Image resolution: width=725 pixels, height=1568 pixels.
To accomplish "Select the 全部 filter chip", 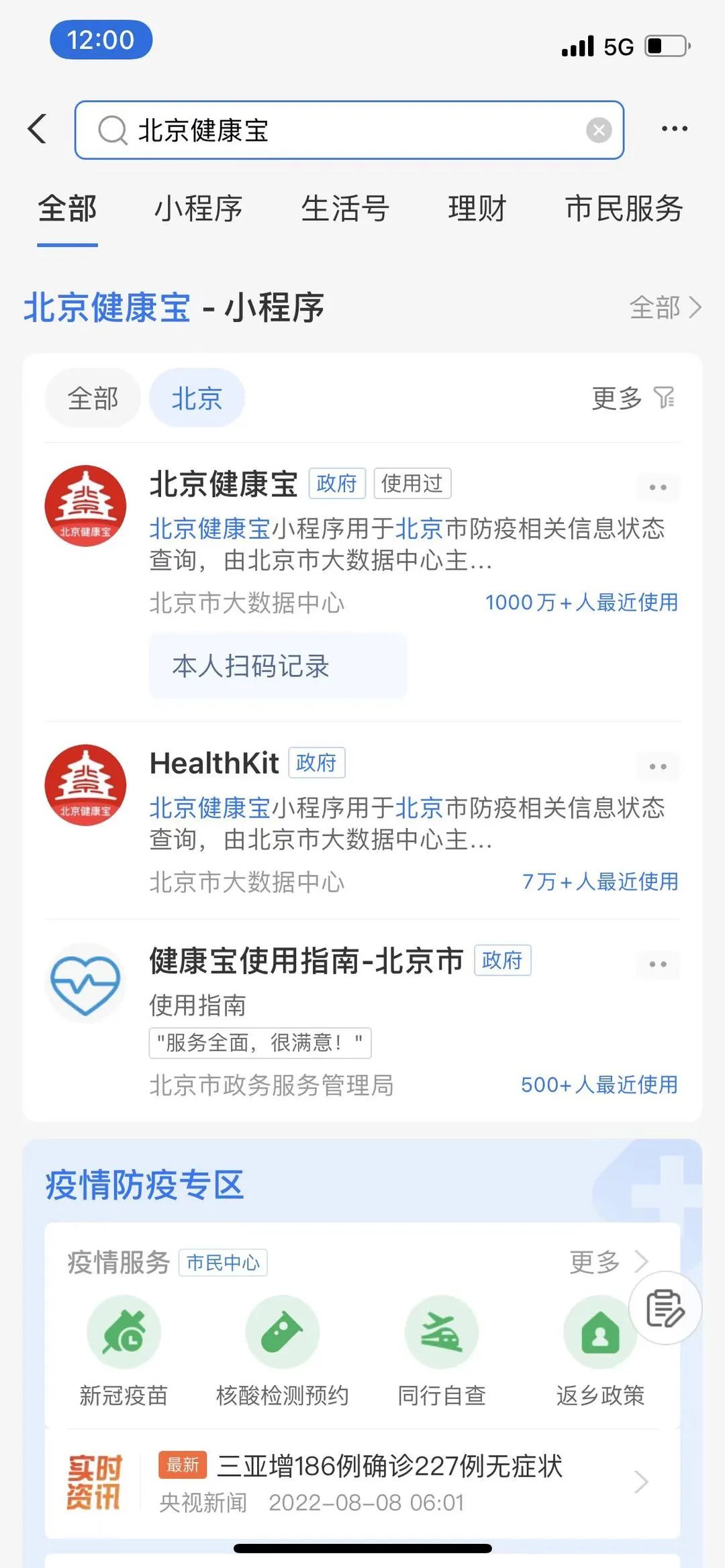I will click(93, 399).
